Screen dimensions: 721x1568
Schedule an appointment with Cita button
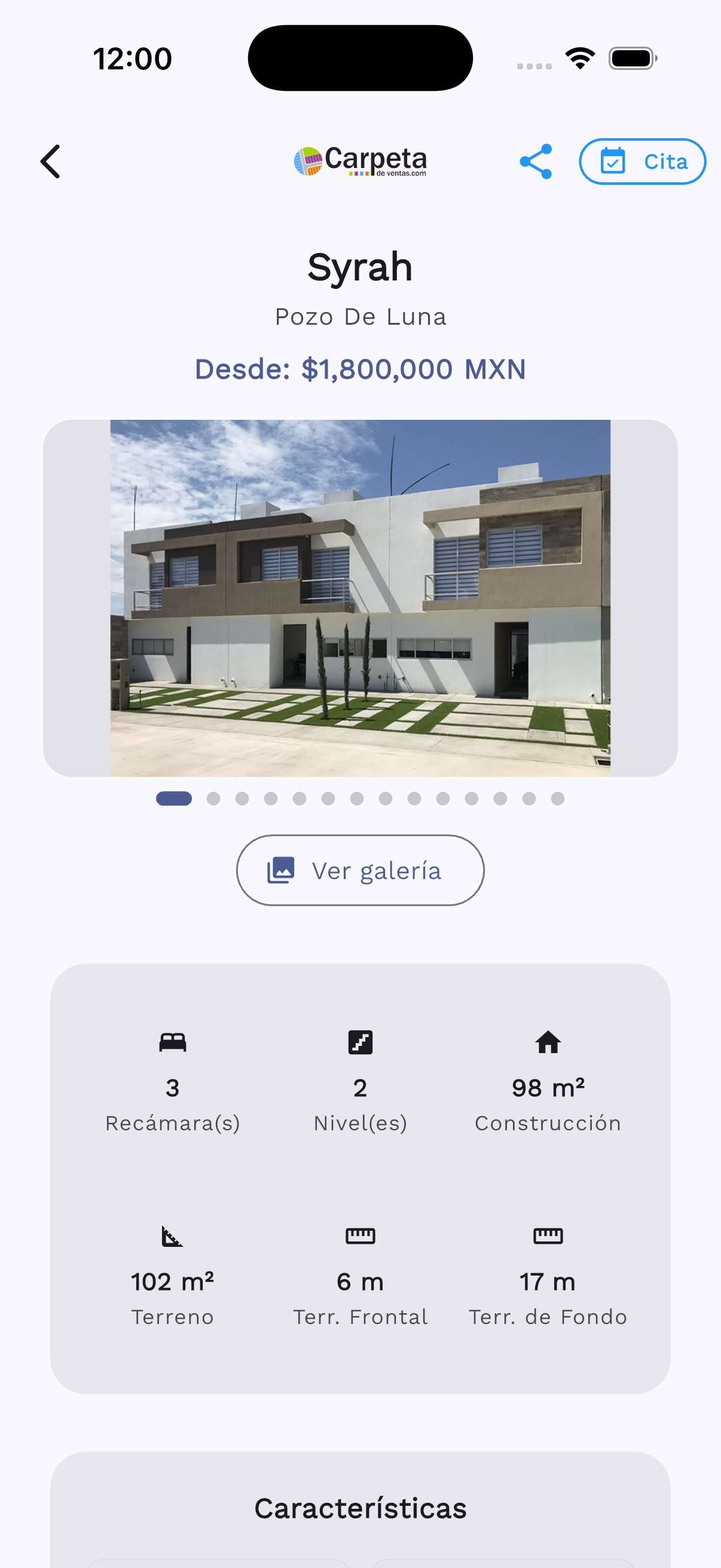coord(642,161)
